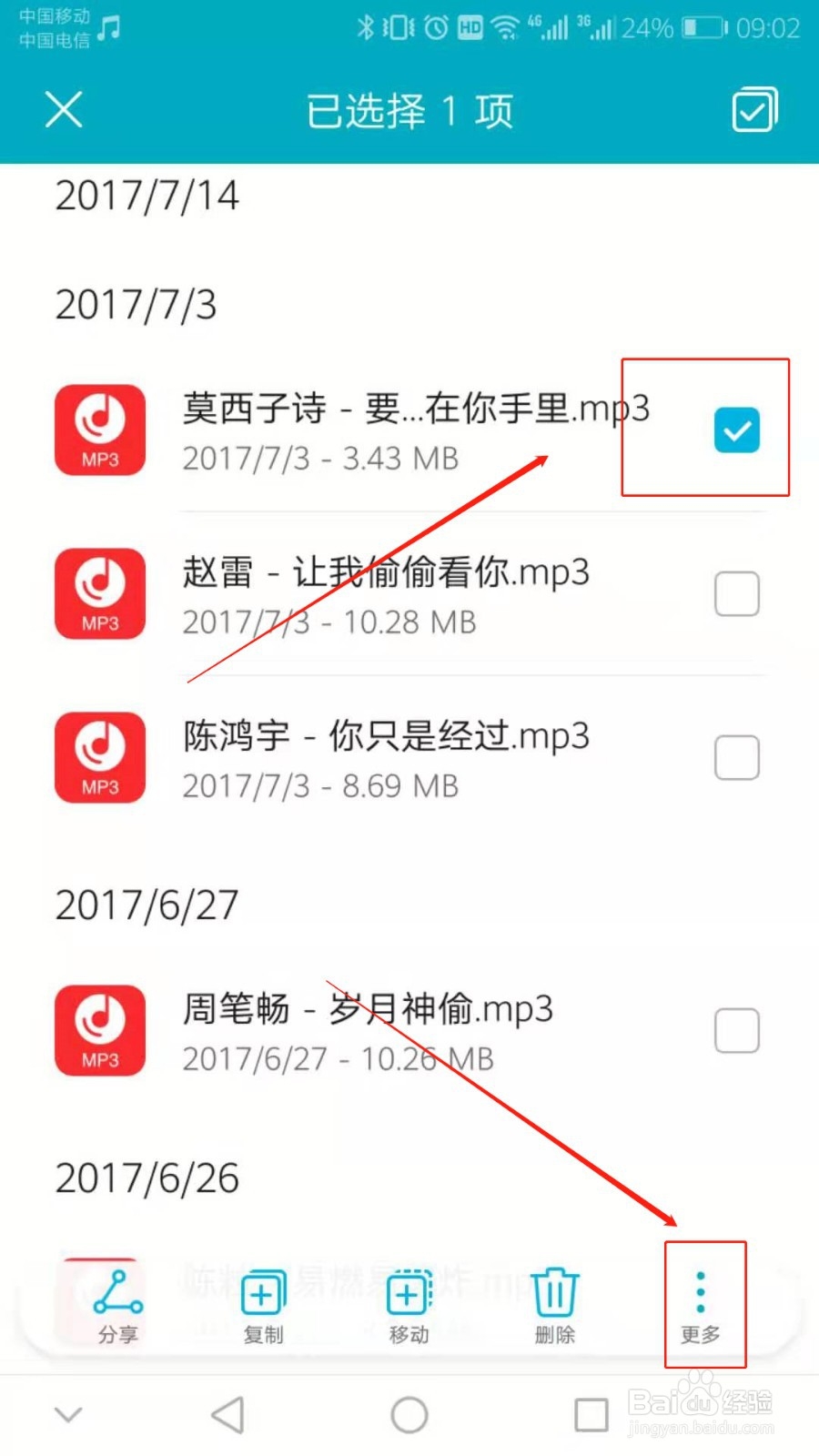Tap the select-all icon in top right corner
The width and height of the screenshot is (819, 1456).
click(x=753, y=109)
